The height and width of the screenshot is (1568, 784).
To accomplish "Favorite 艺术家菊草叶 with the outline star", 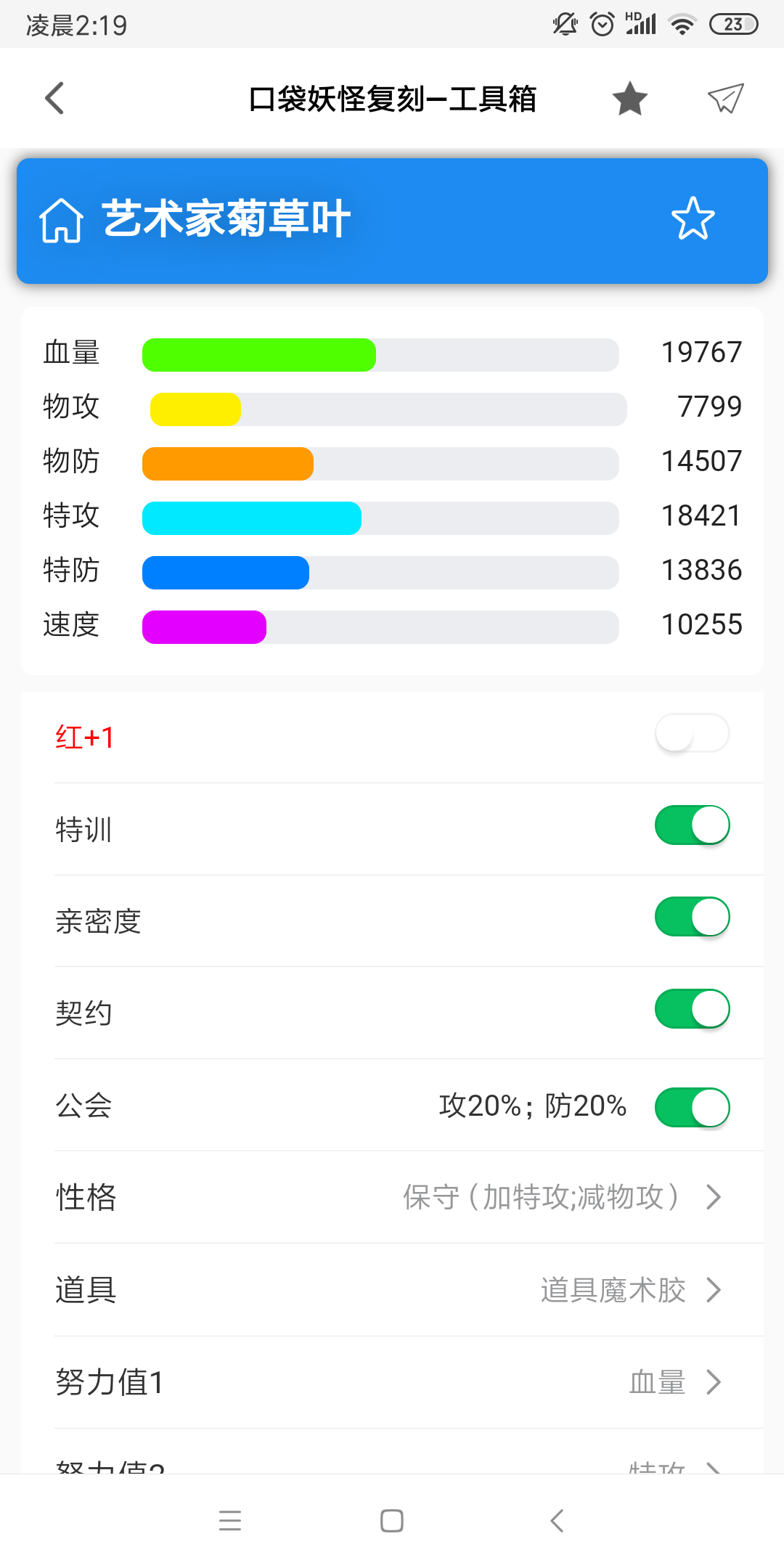I will click(x=693, y=219).
